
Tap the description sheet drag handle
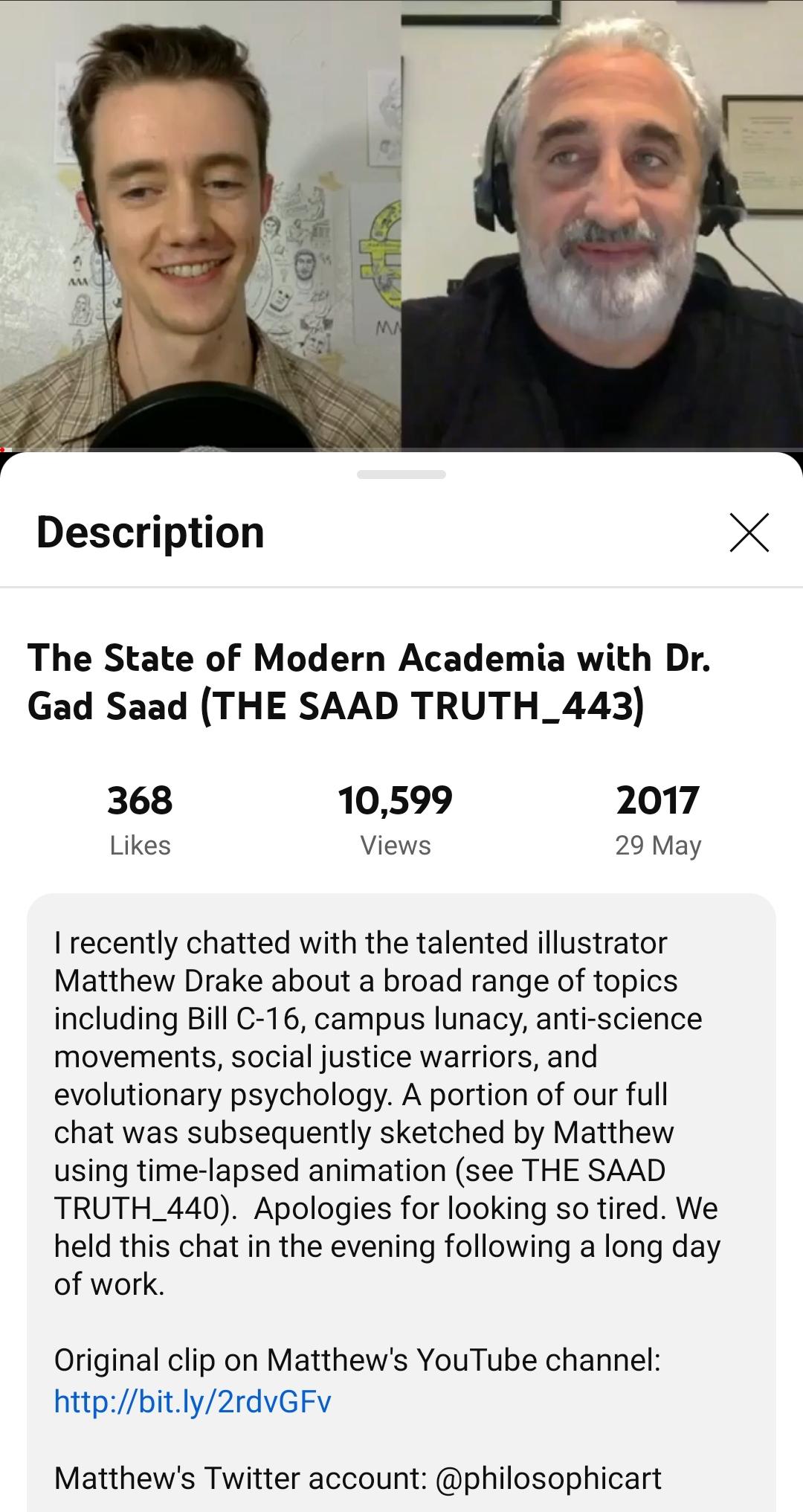[x=401, y=474]
